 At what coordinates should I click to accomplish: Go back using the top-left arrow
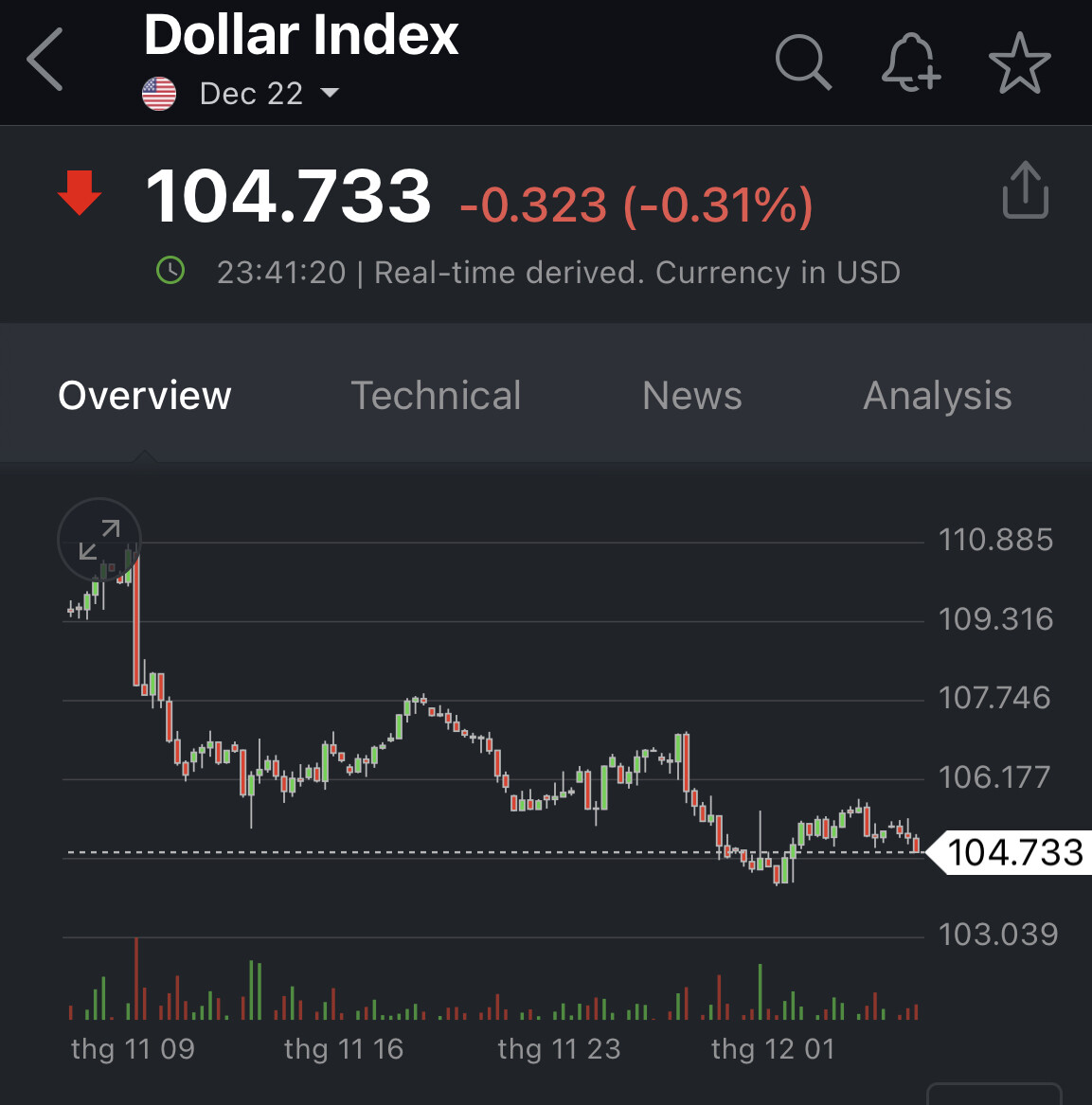pos(45,60)
